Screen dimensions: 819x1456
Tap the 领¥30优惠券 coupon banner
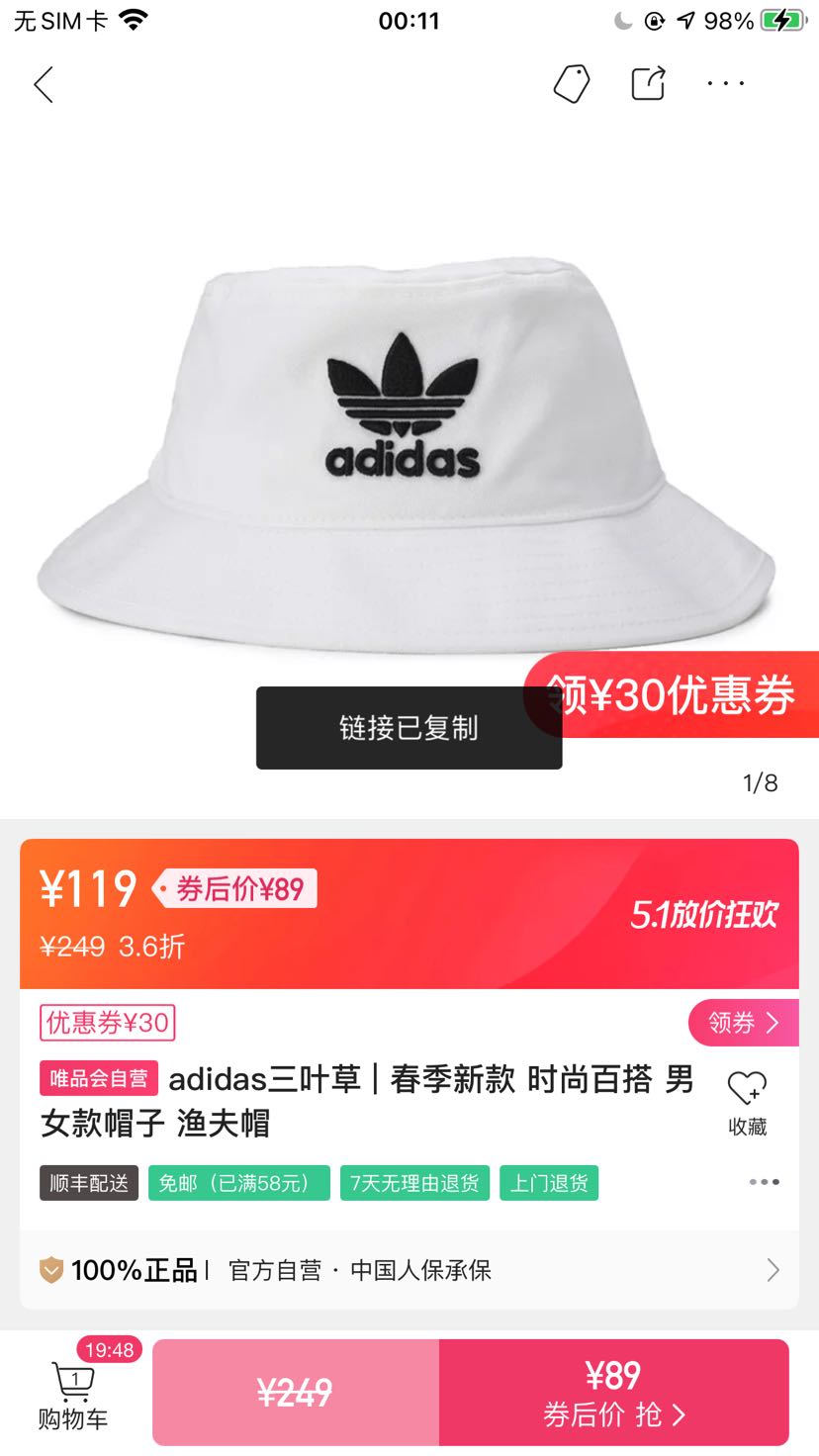[673, 696]
